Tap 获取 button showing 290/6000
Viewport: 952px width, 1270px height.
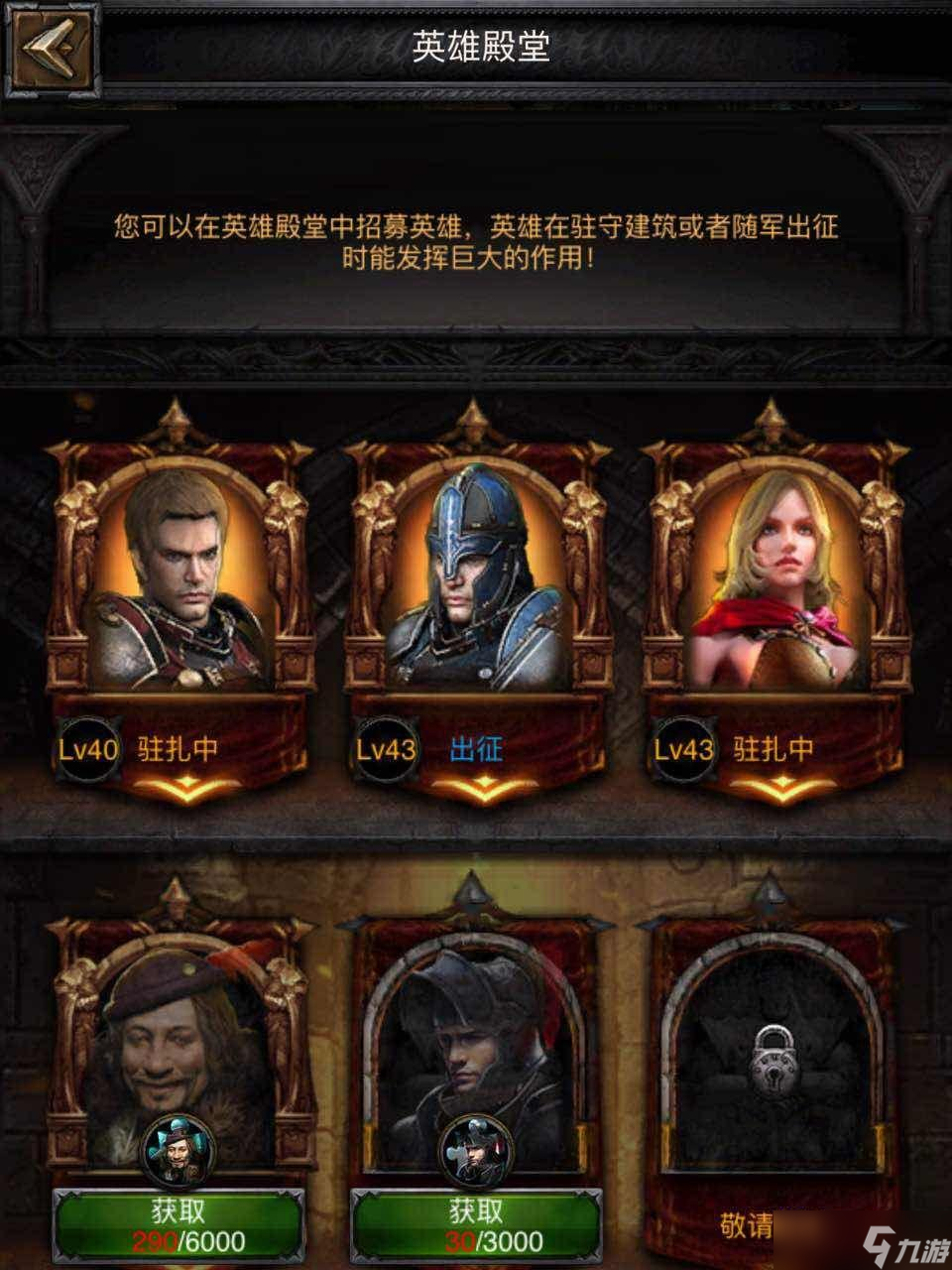pos(178,1225)
